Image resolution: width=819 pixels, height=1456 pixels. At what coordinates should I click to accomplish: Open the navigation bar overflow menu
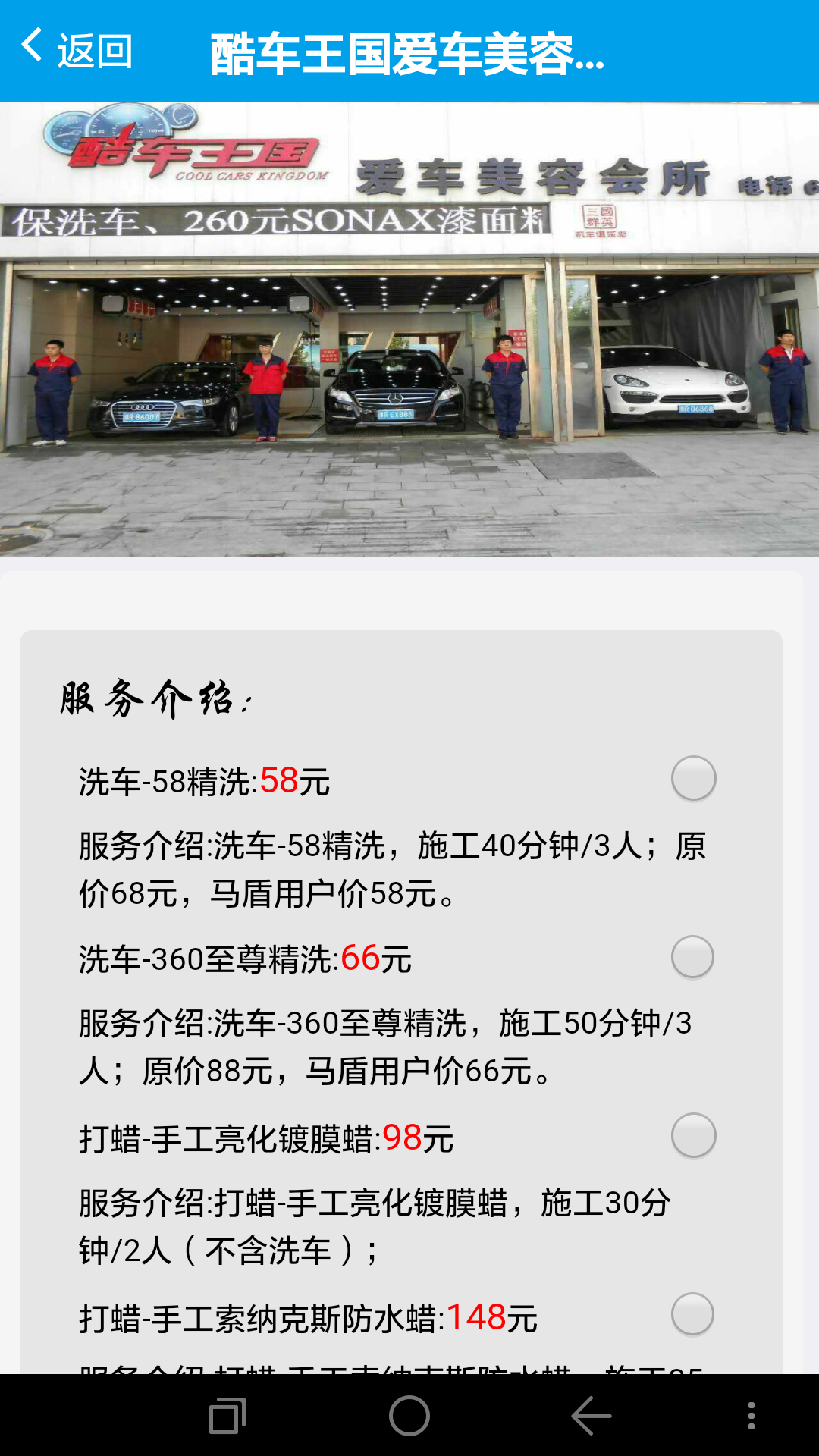pos(751,1415)
